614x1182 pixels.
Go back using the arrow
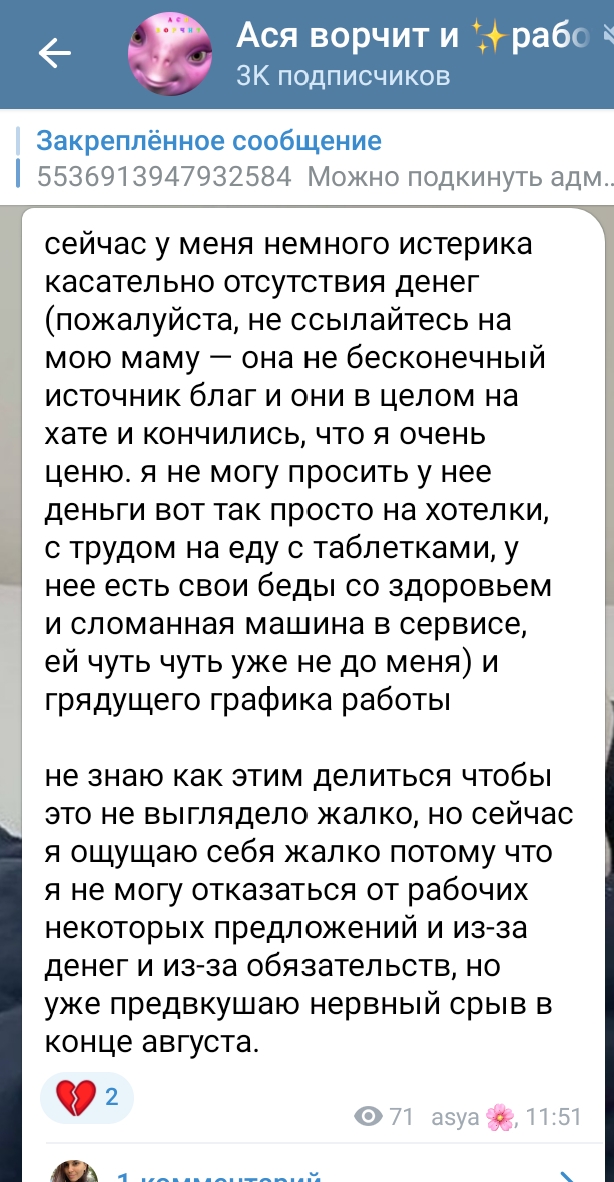pyautogui.click(x=54, y=54)
